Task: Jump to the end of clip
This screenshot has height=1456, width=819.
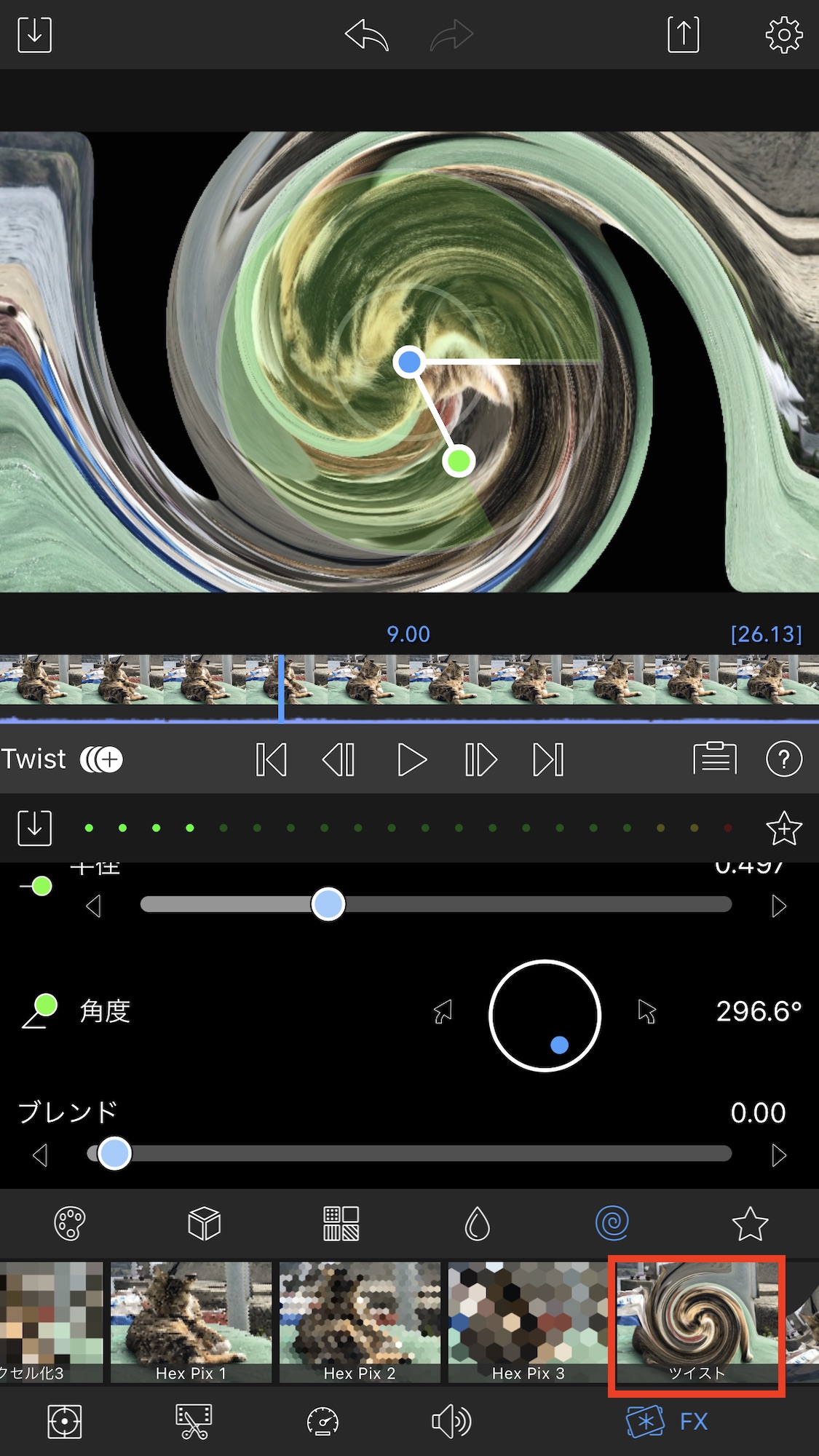Action: pyautogui.click(x=548, y=760)
